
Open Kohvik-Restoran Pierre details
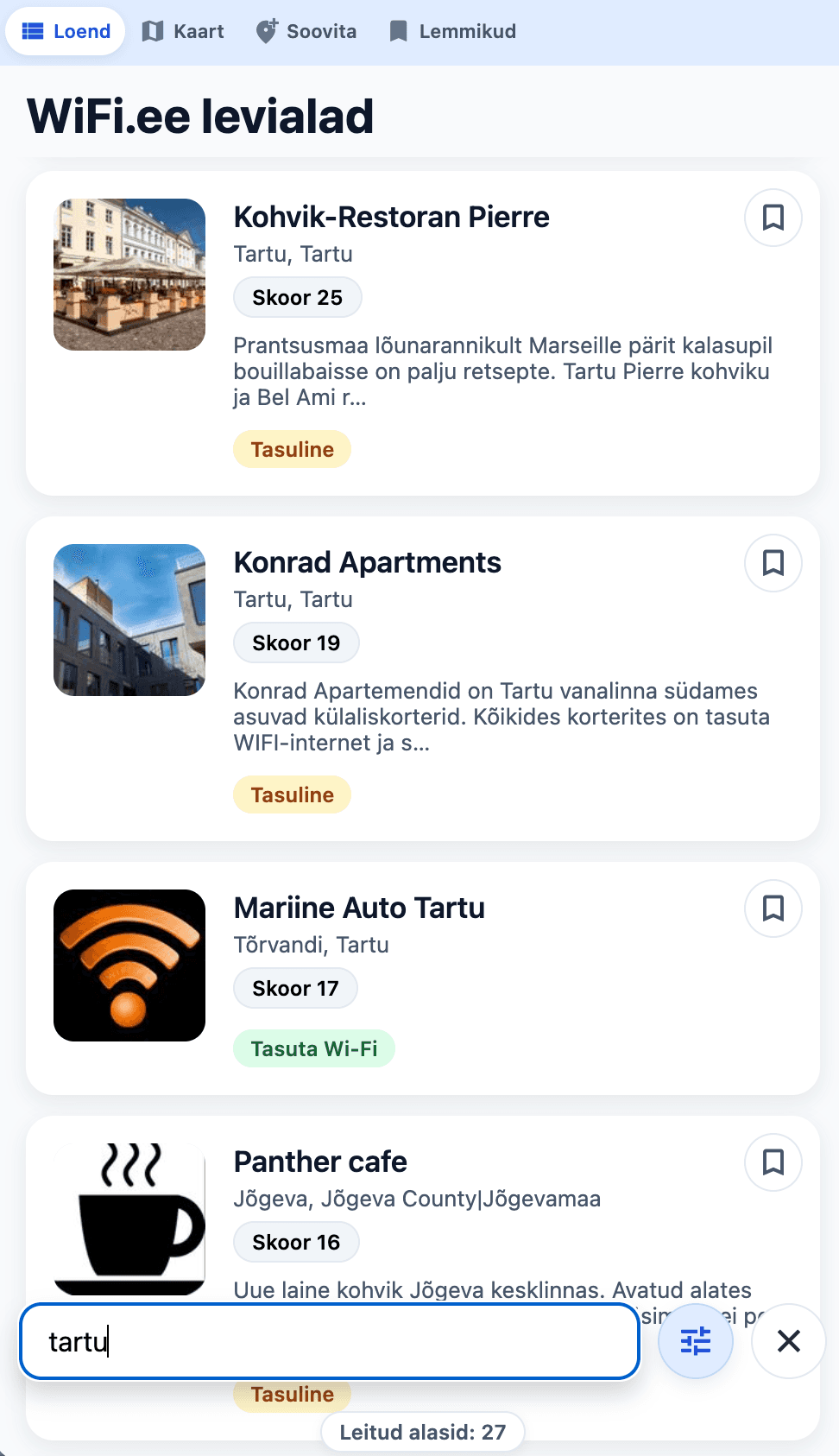click(391, 217)
